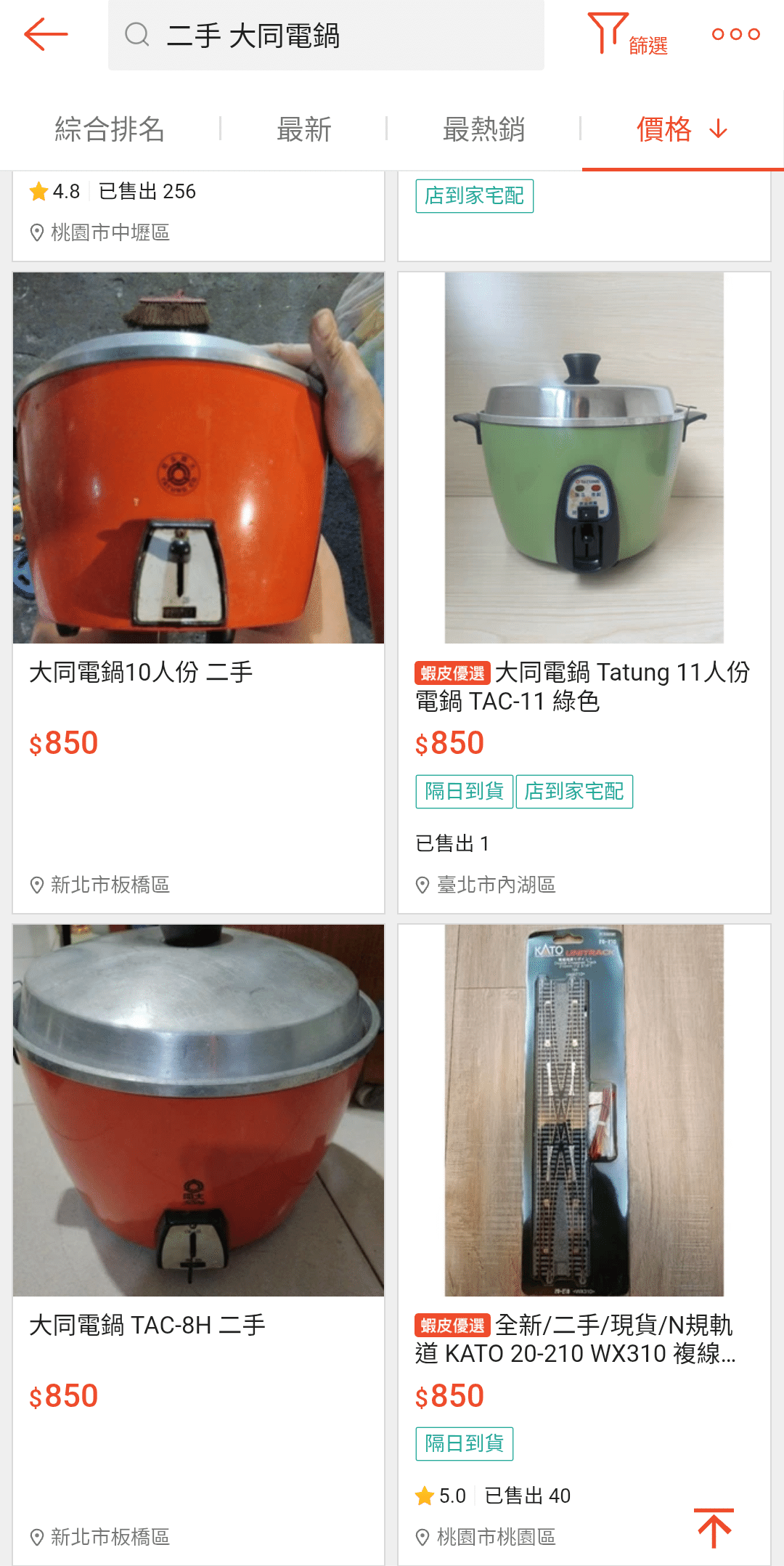Open the Tatung 11人份 TAC-11 綠色 listing
The height and width of the screenshot is (1566, 784).
tap(584, 593)
